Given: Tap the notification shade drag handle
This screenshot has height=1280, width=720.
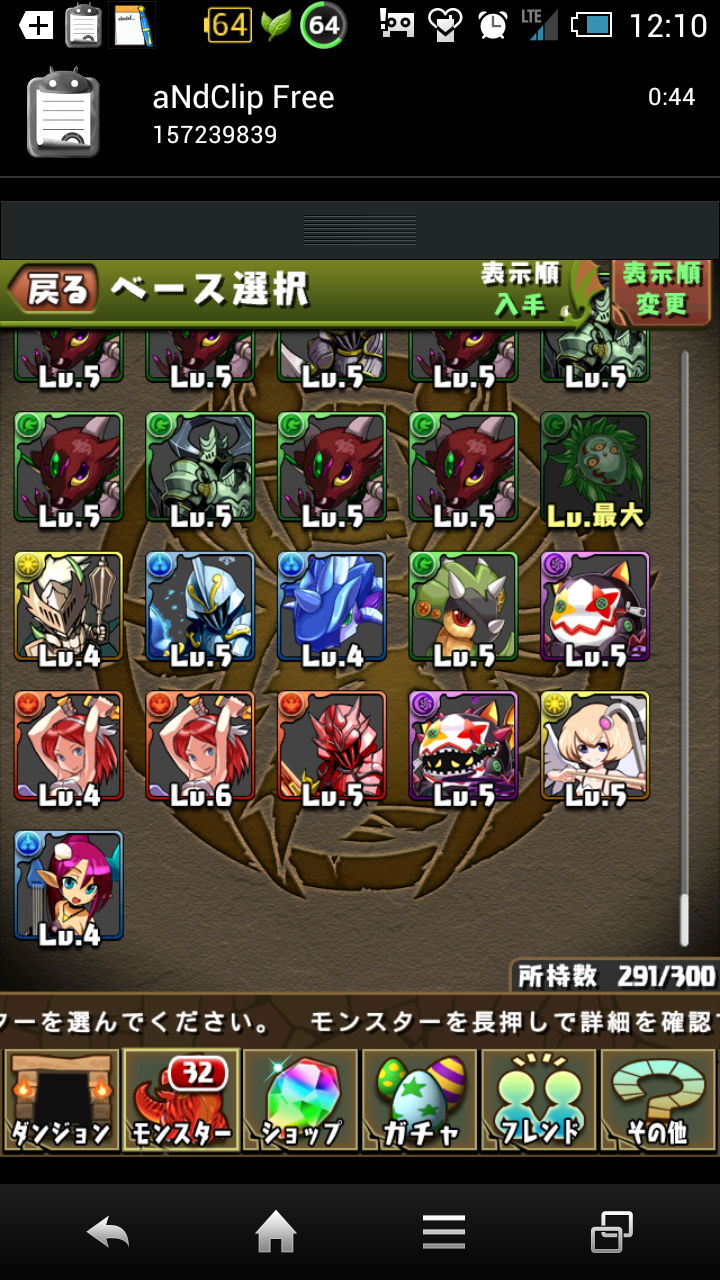Looking at the screenshot, I should point(360,230).
